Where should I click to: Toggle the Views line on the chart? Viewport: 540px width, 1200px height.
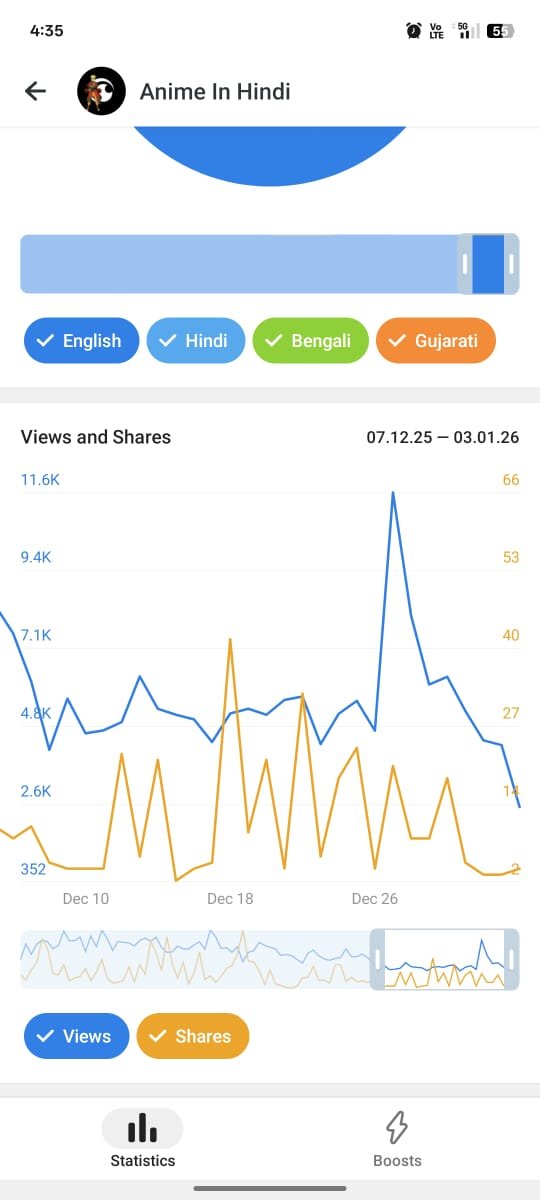pyautogui.click(x=76, y=1036)
